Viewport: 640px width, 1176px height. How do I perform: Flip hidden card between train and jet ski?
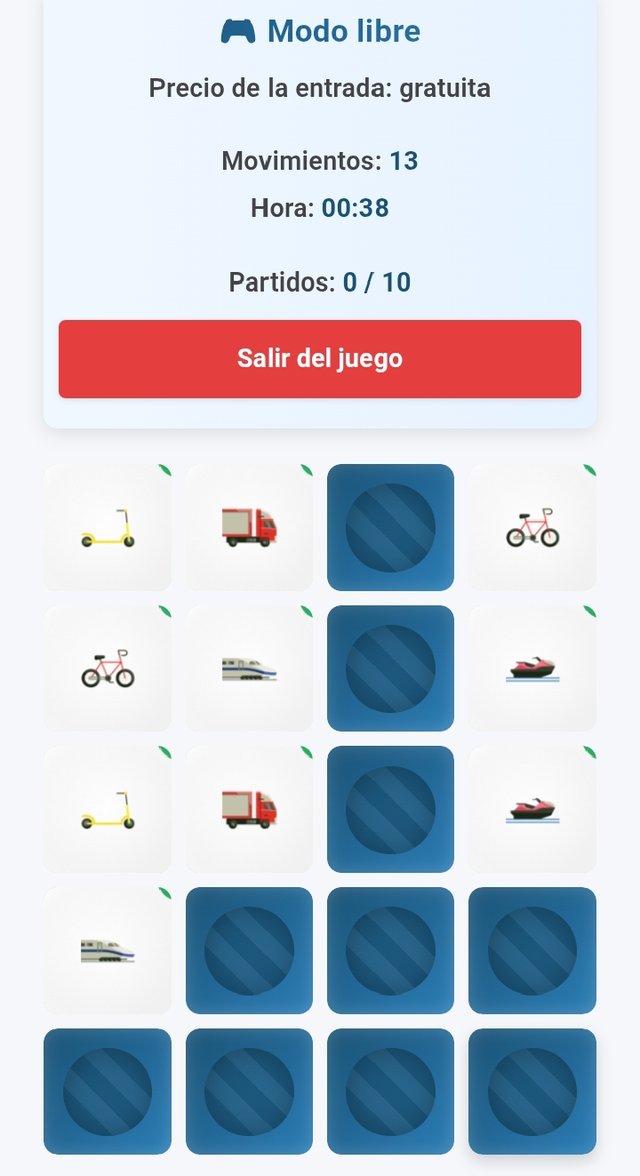[390, 668]
